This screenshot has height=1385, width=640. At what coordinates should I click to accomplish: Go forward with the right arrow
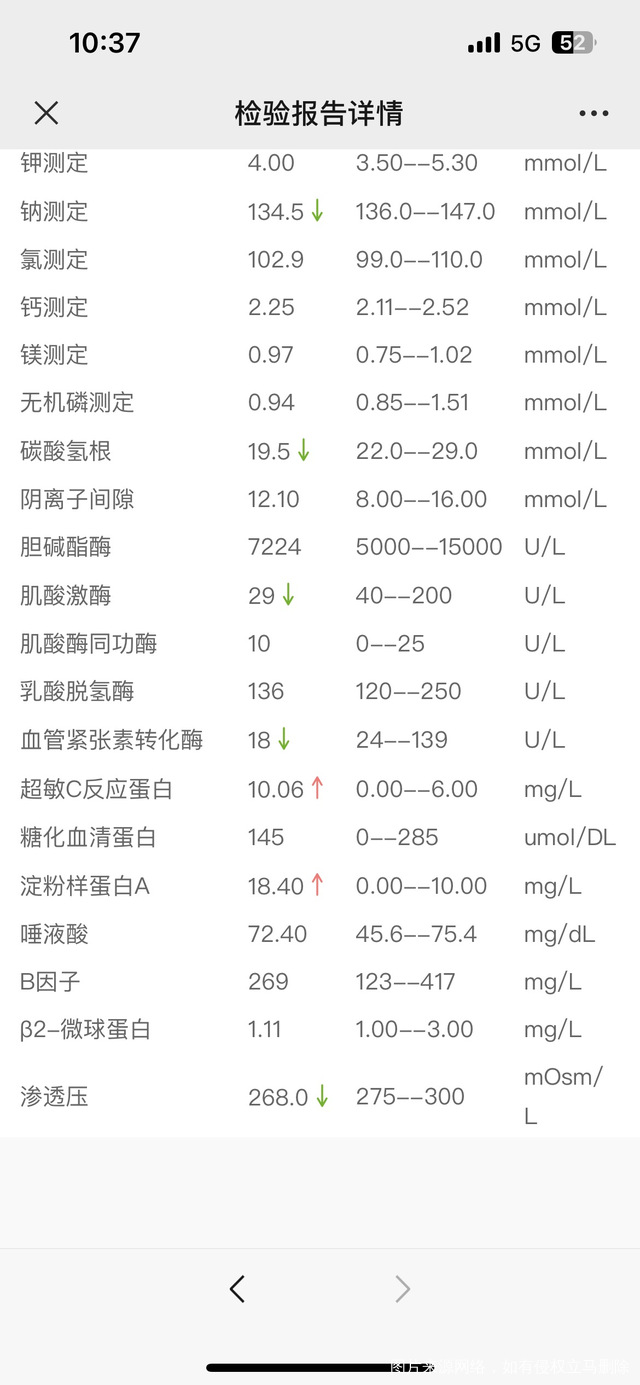click(x=402, y=1289)
